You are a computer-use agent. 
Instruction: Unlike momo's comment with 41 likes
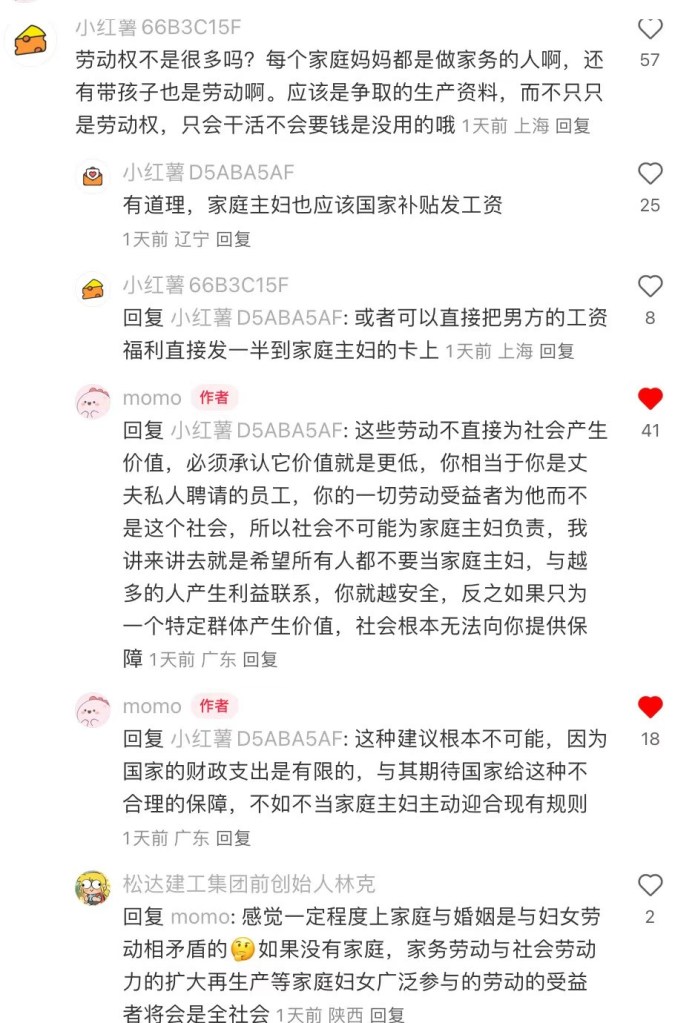click(650, 399)
